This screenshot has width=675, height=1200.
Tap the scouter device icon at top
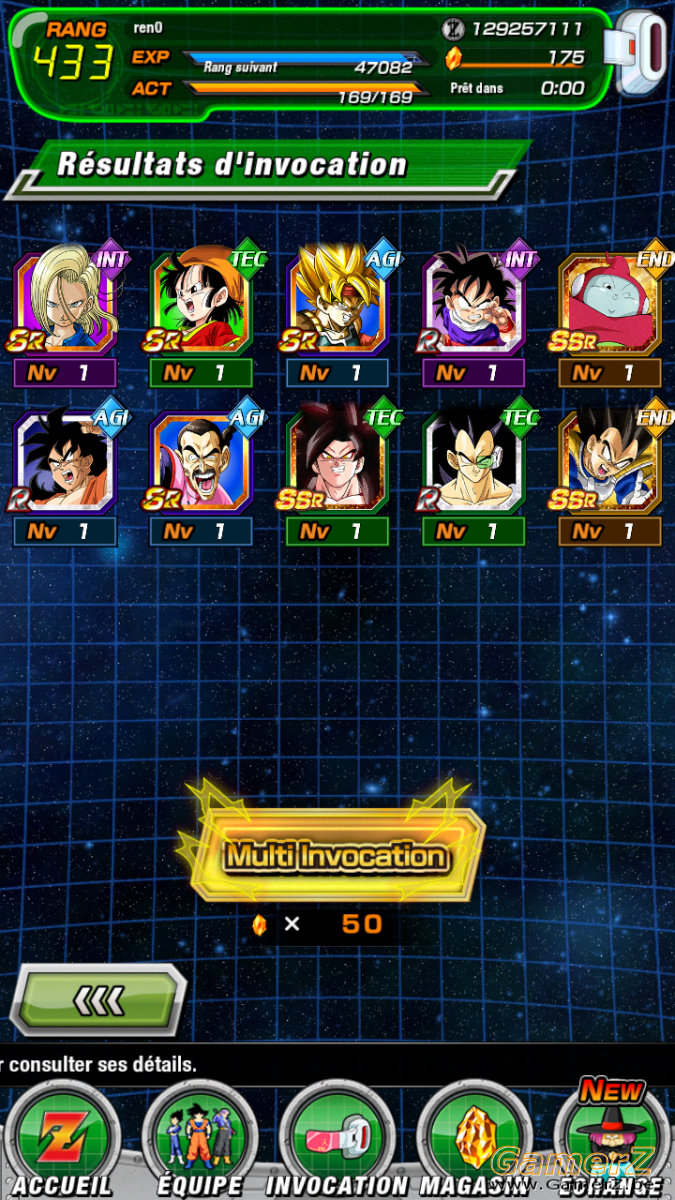point(643,52)
